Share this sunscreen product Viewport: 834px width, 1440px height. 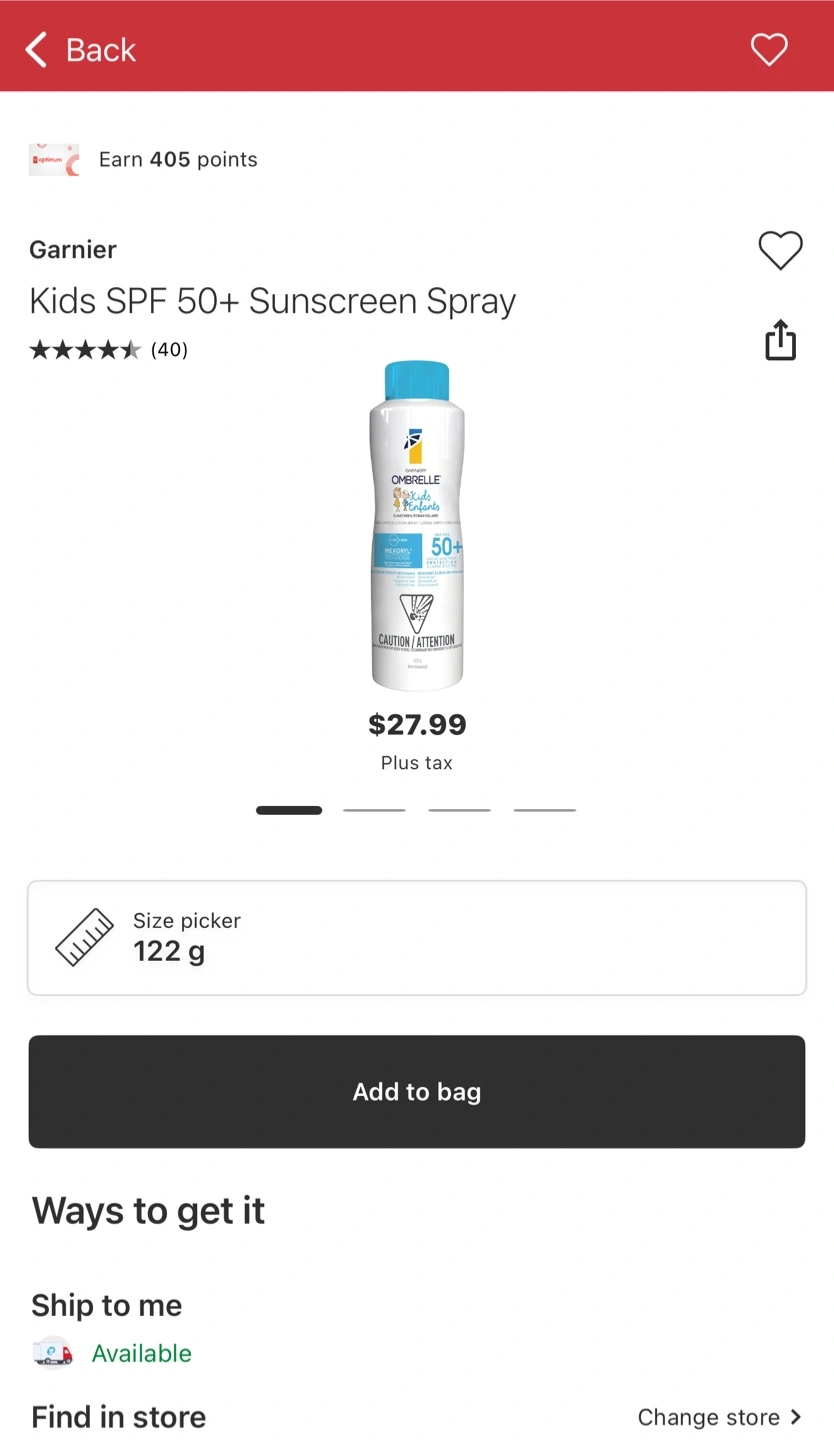[x=780, y=340]
